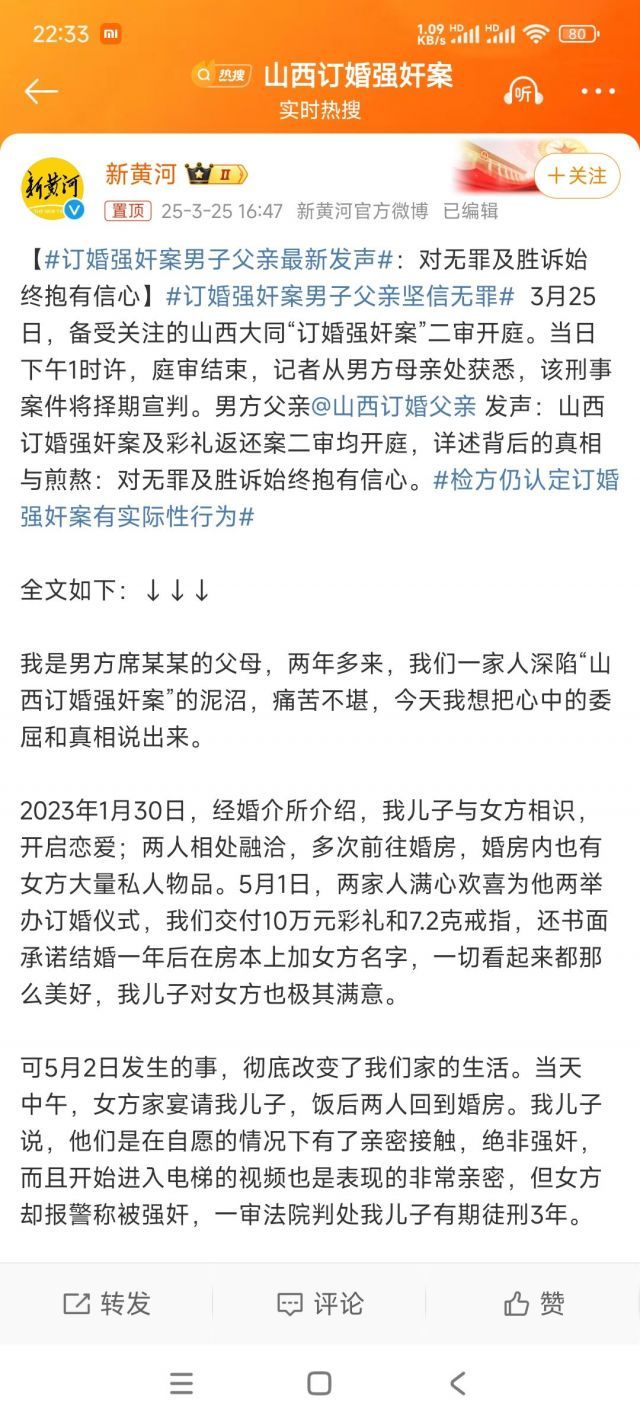The image size is (640, 1422).
Task: Repost this post via 转发
Action: coord(107,1303)
